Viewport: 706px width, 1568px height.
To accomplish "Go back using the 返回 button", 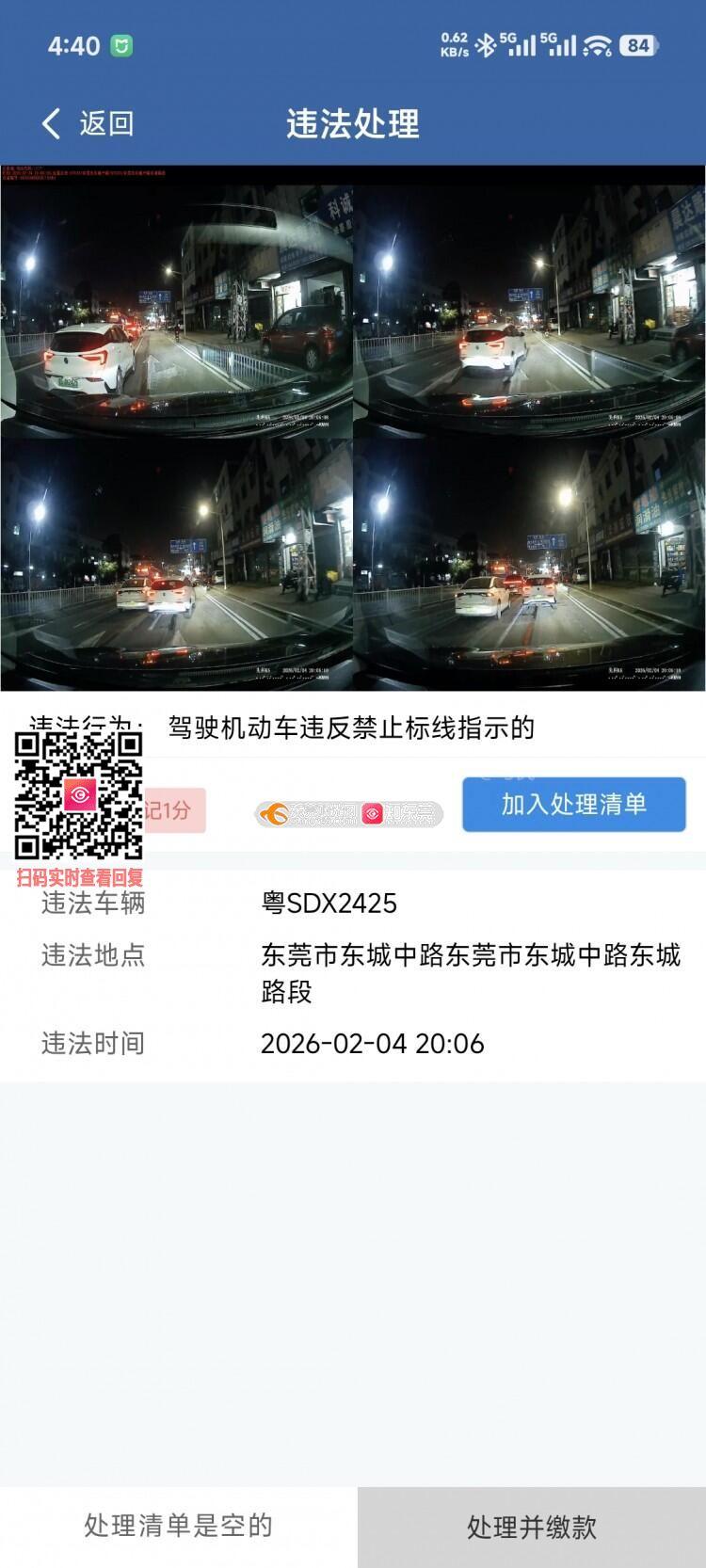I will pyautogui.click(x=88, y=123).
